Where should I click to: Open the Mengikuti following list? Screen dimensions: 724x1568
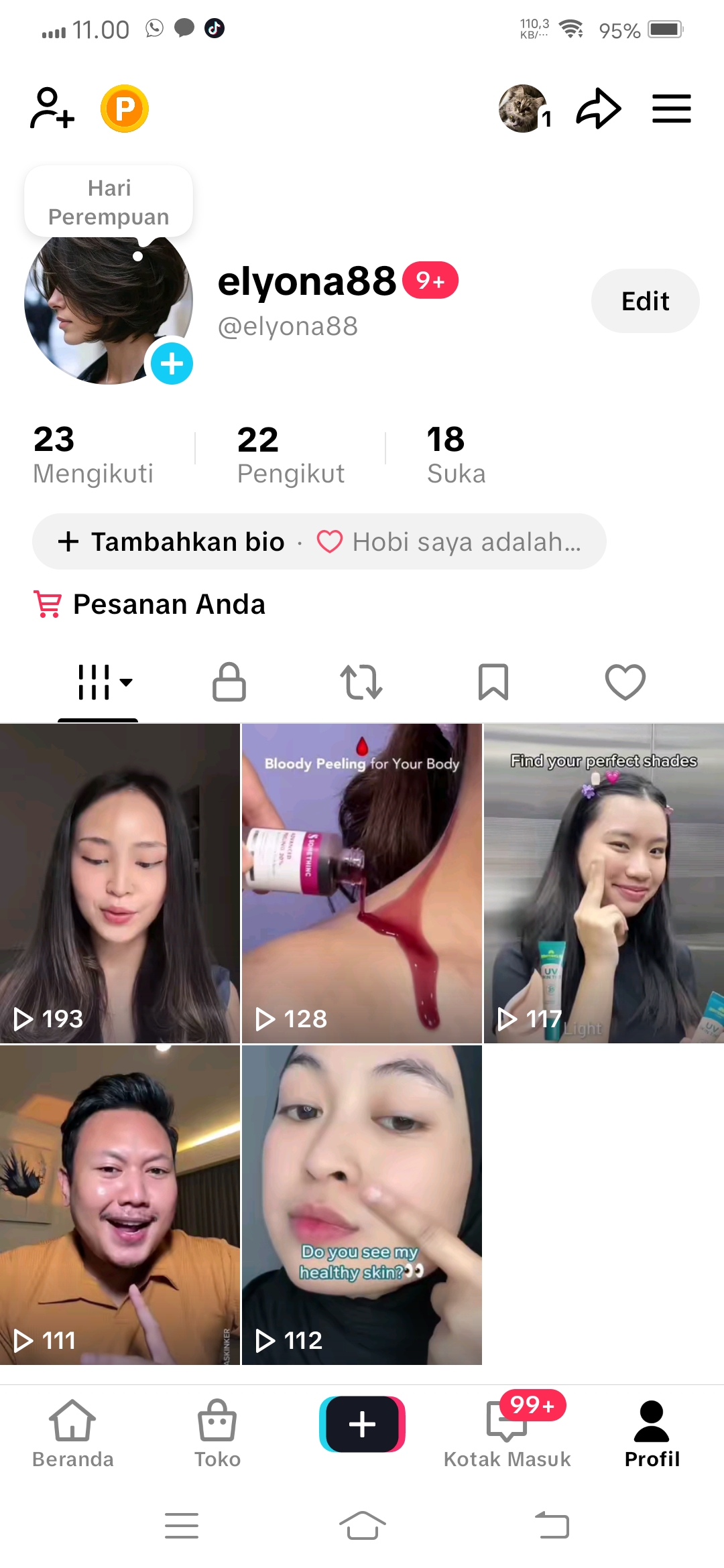(93, 455)
